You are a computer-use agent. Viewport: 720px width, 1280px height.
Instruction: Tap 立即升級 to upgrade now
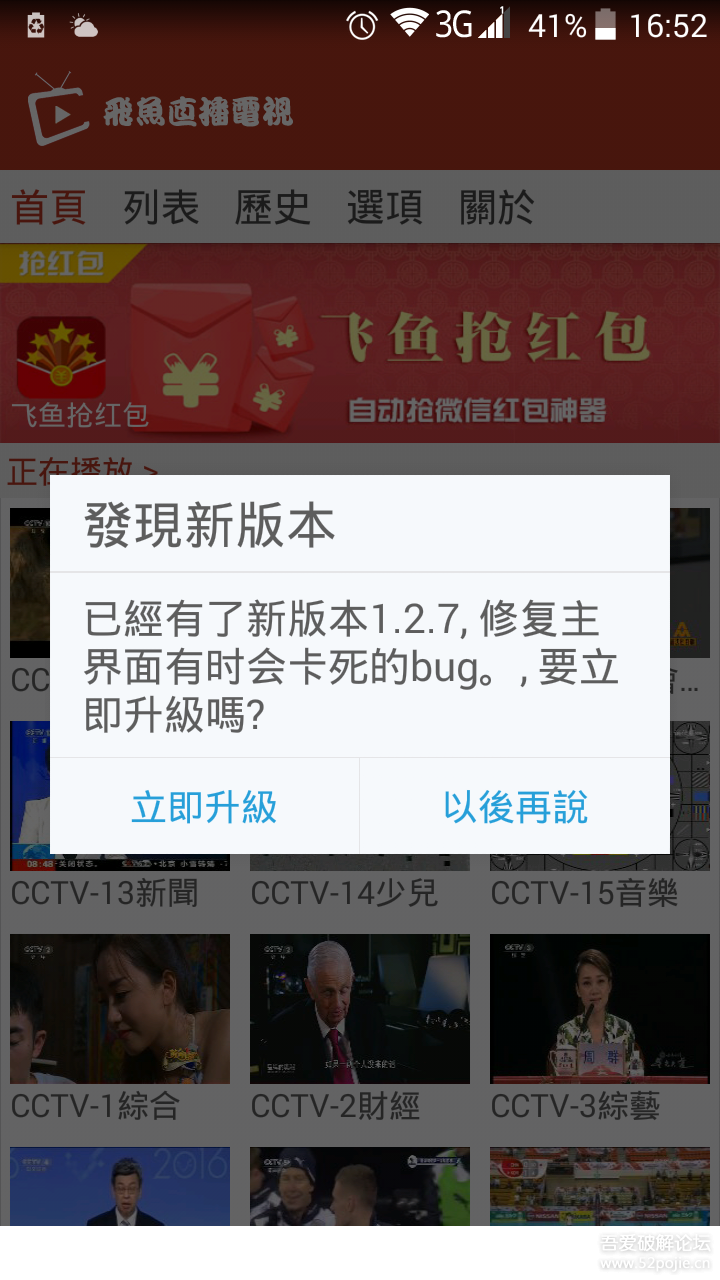pyautogui.click(x=204, y=806)
